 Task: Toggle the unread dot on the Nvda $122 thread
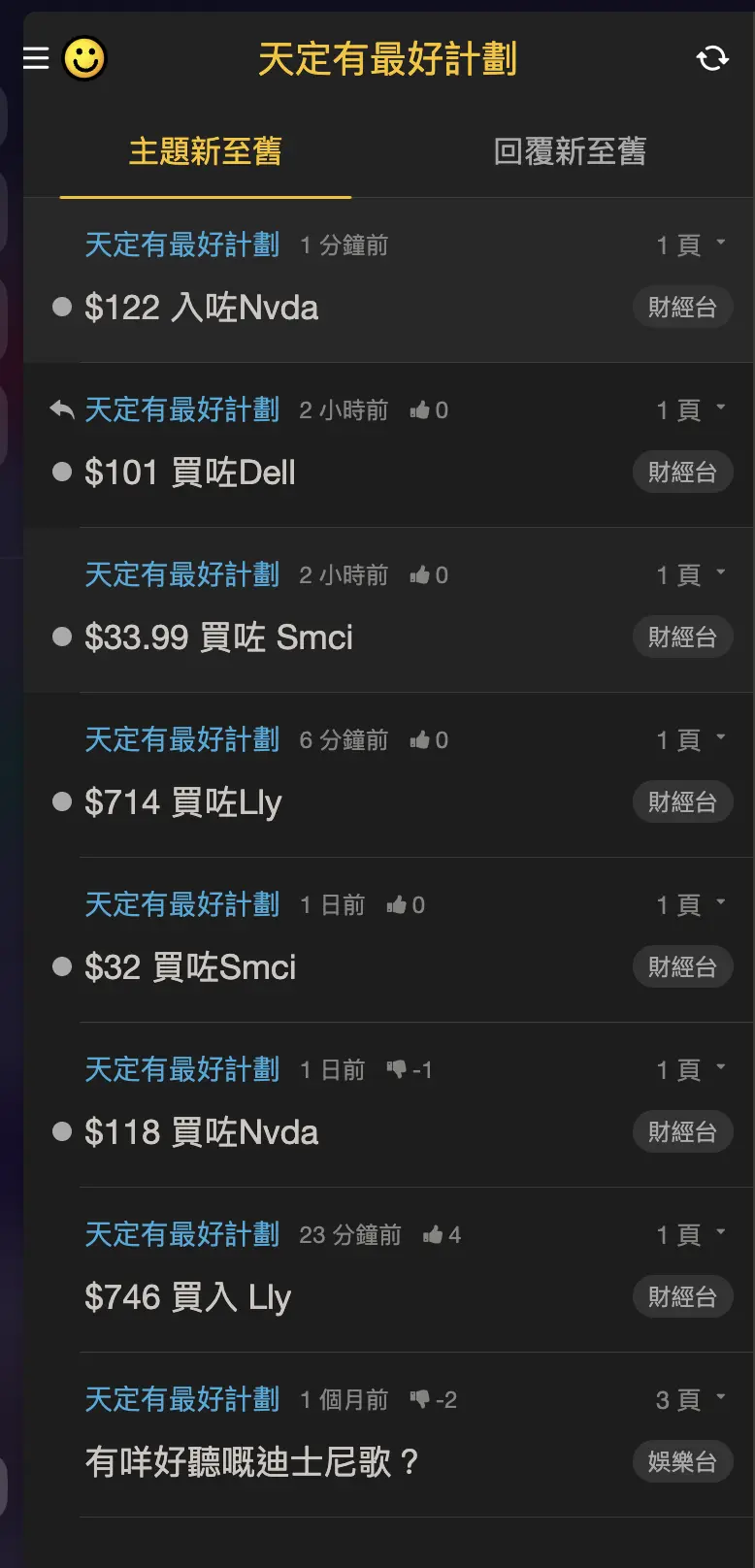[x=60, y=308]
